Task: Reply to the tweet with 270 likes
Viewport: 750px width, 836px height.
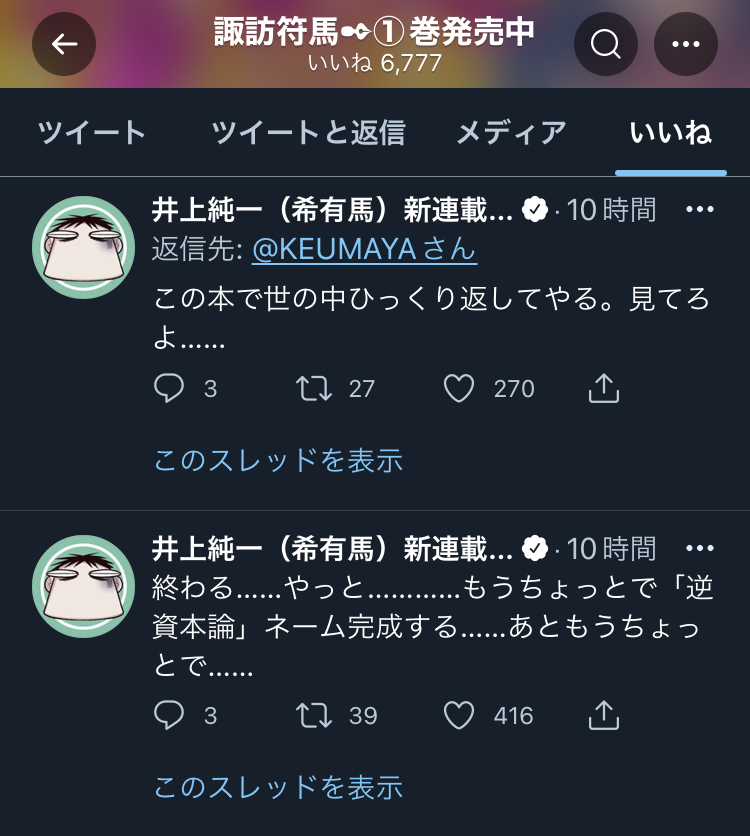Action: coord(170,388)
